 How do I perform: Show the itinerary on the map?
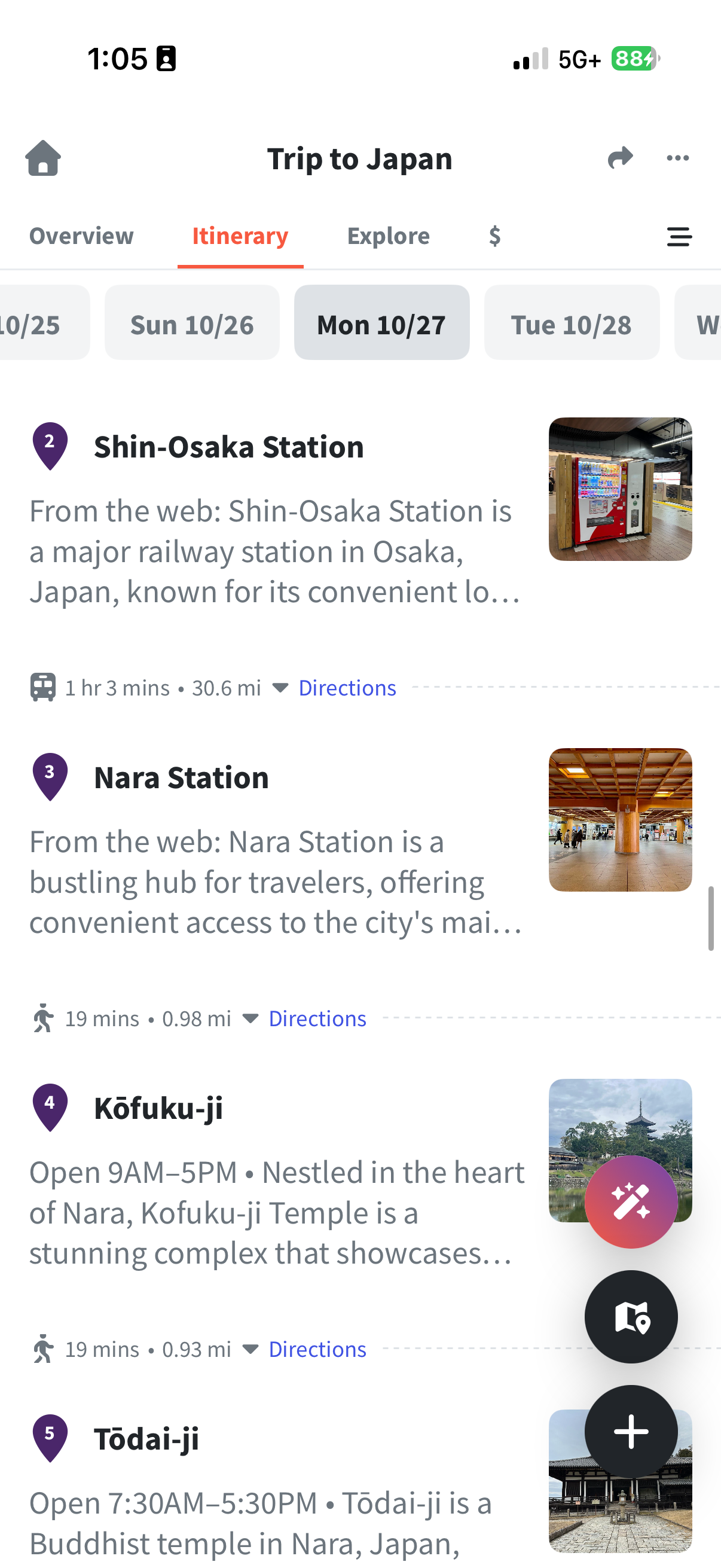[x=631, y=1317]
